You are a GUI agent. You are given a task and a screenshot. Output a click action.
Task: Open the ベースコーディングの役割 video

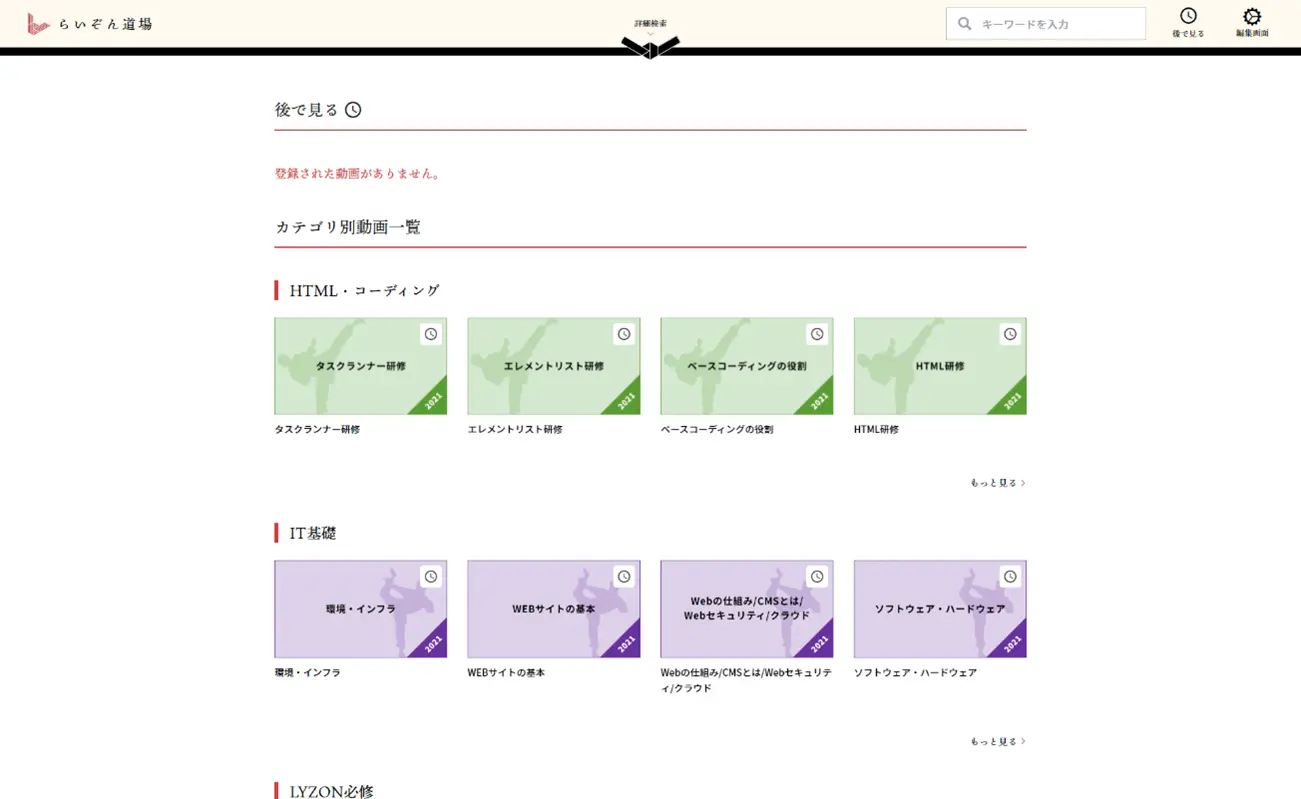tap(746, 367)
